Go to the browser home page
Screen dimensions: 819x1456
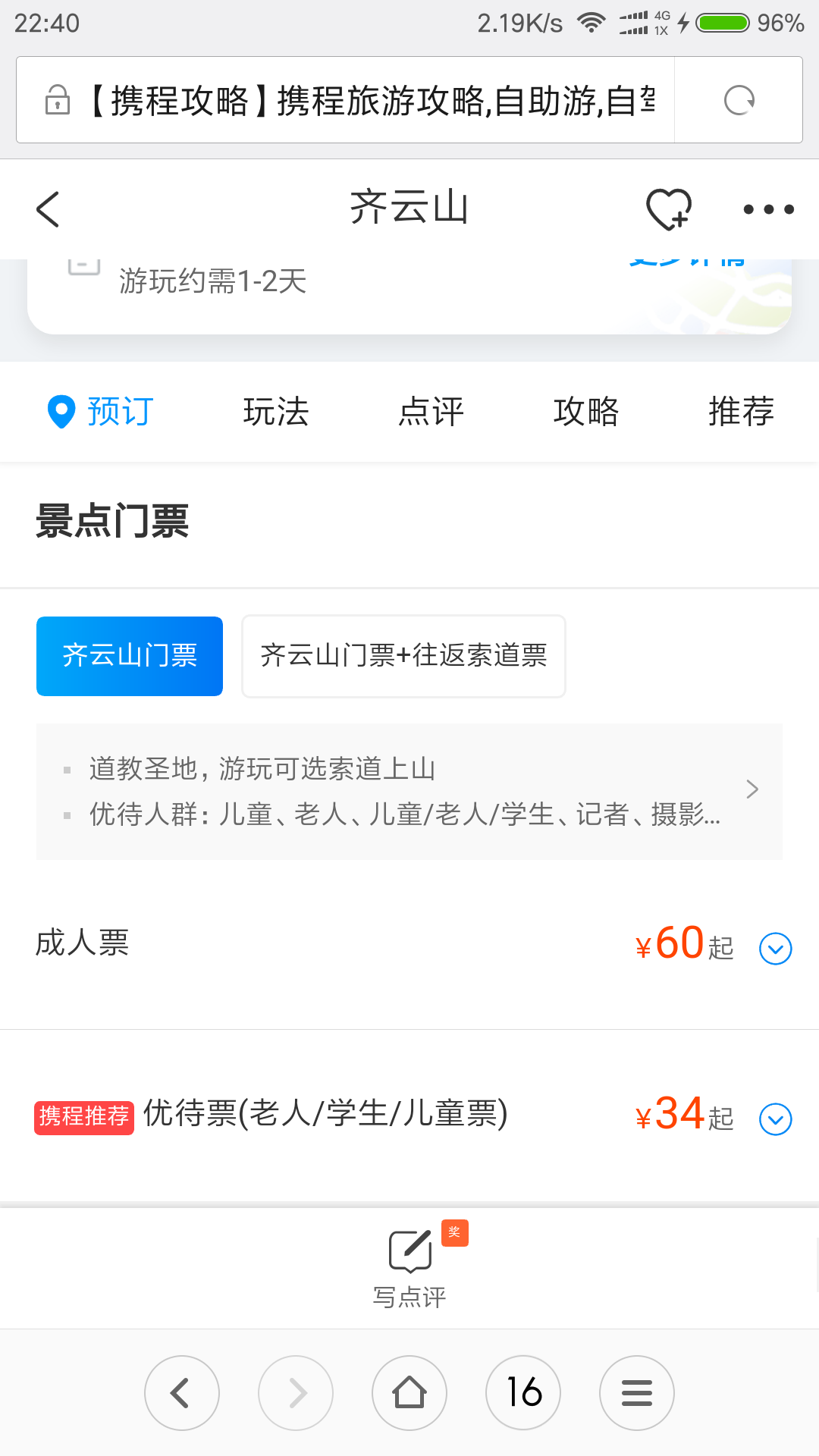point(409,1393)
